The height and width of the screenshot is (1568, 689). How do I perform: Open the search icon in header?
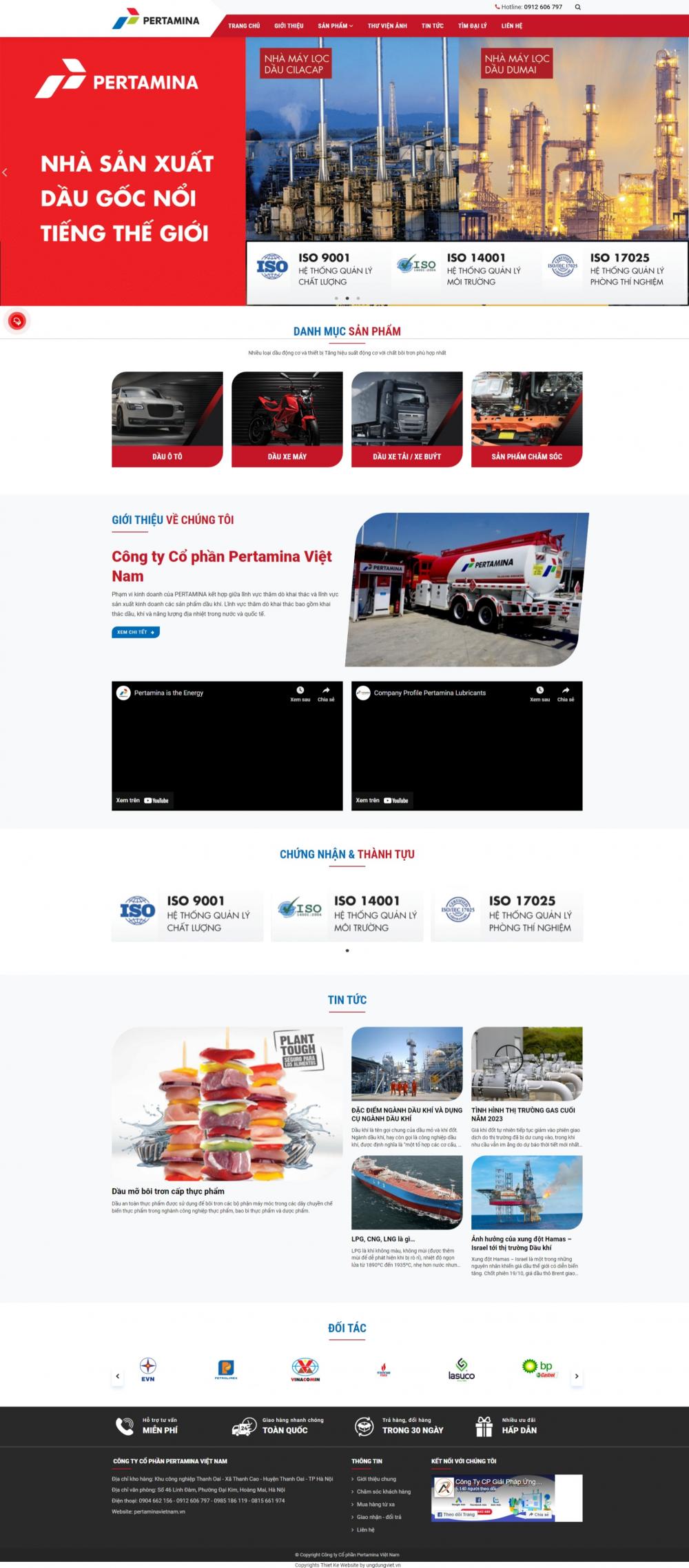577,7
